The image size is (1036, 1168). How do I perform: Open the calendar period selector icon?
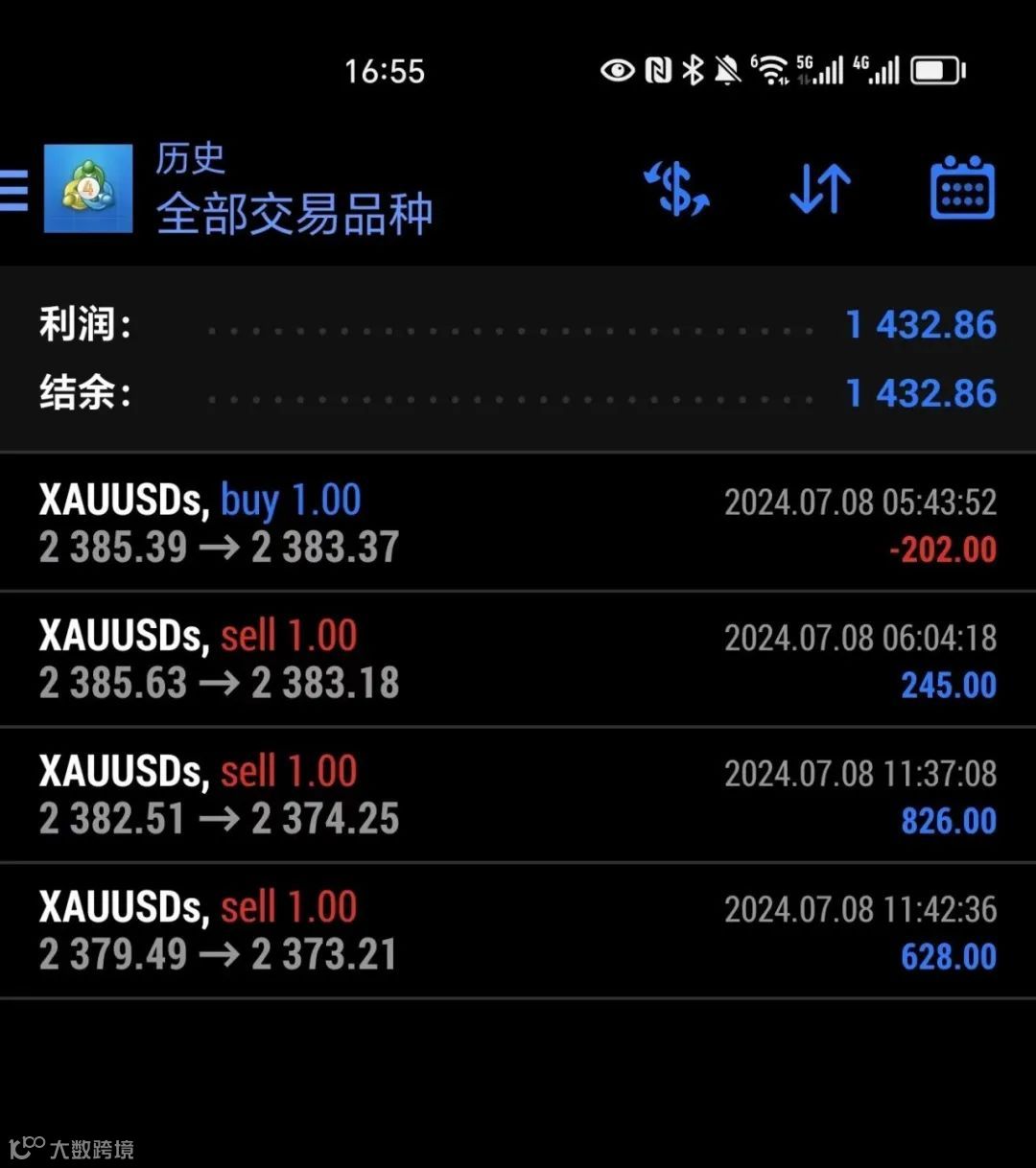961,189
